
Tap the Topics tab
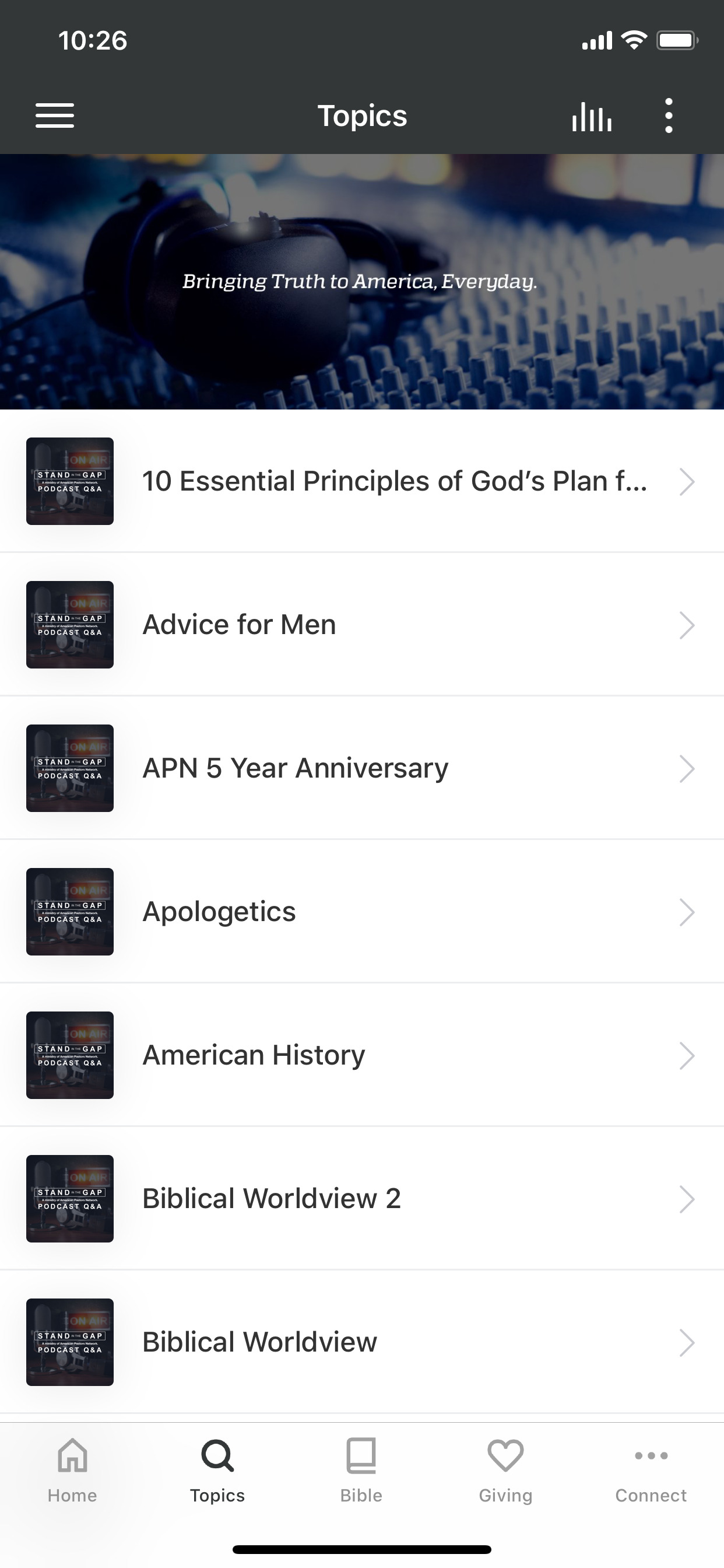click(217, 1470)
